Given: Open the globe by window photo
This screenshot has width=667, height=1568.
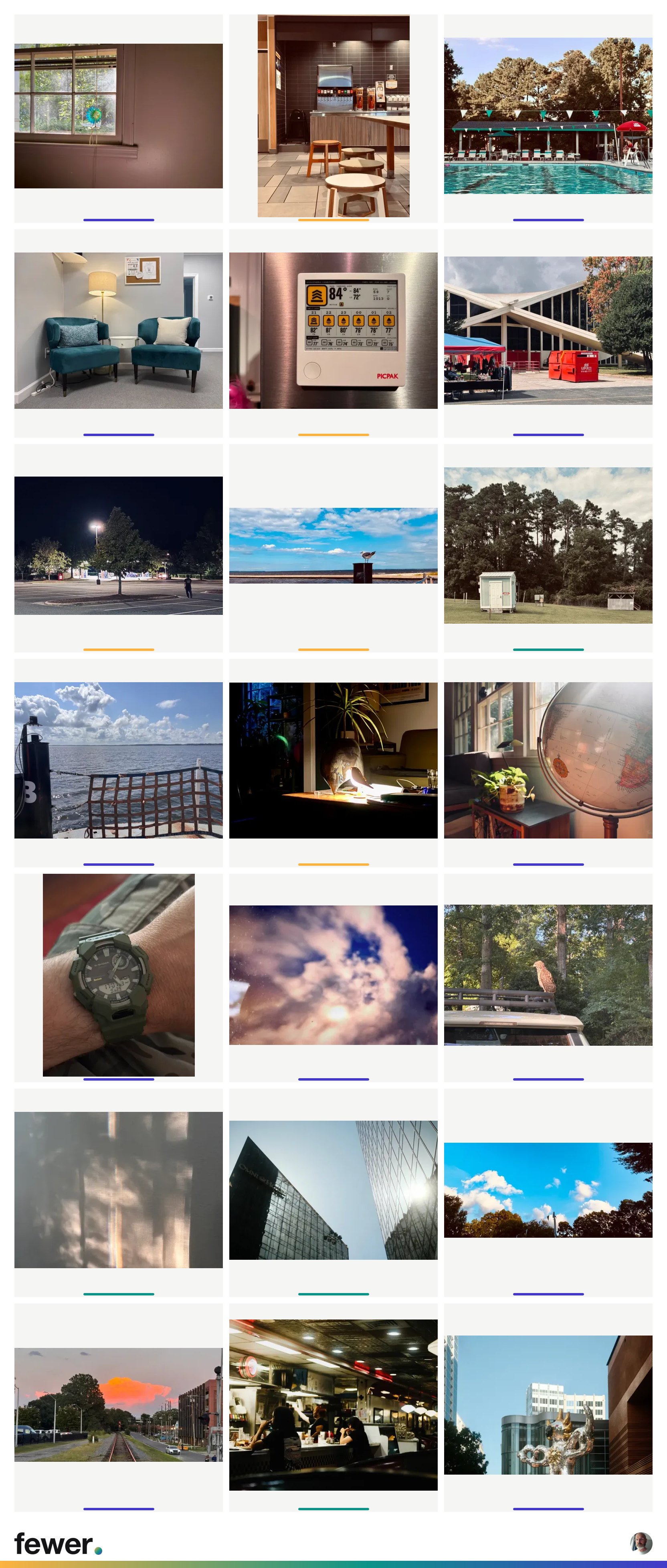Looking at the screenshot, I should [x=548, y=760].
